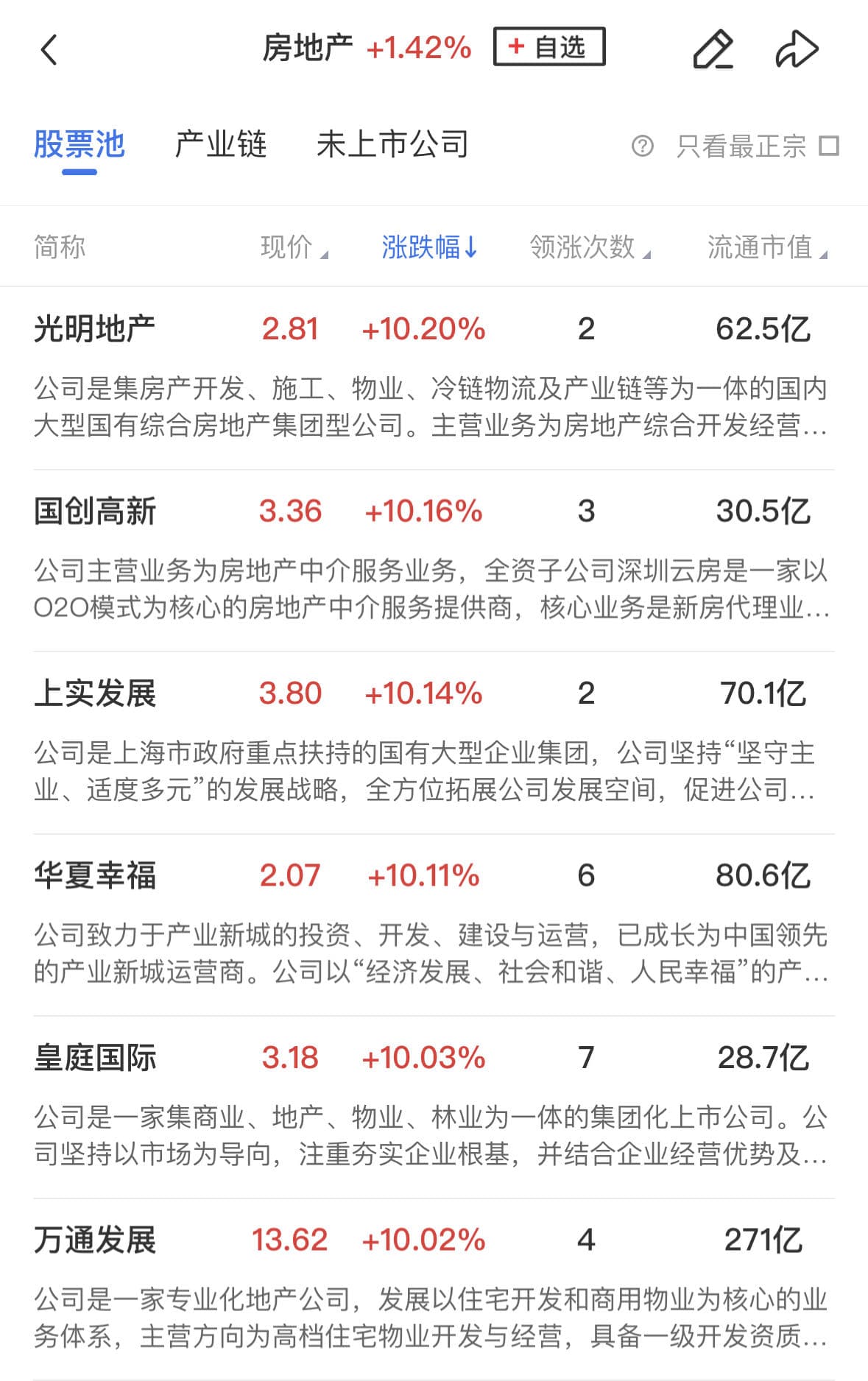
Task: Toggle sorting by 涨跌幅
Action: pyautogui.click(x=429, y=247)
